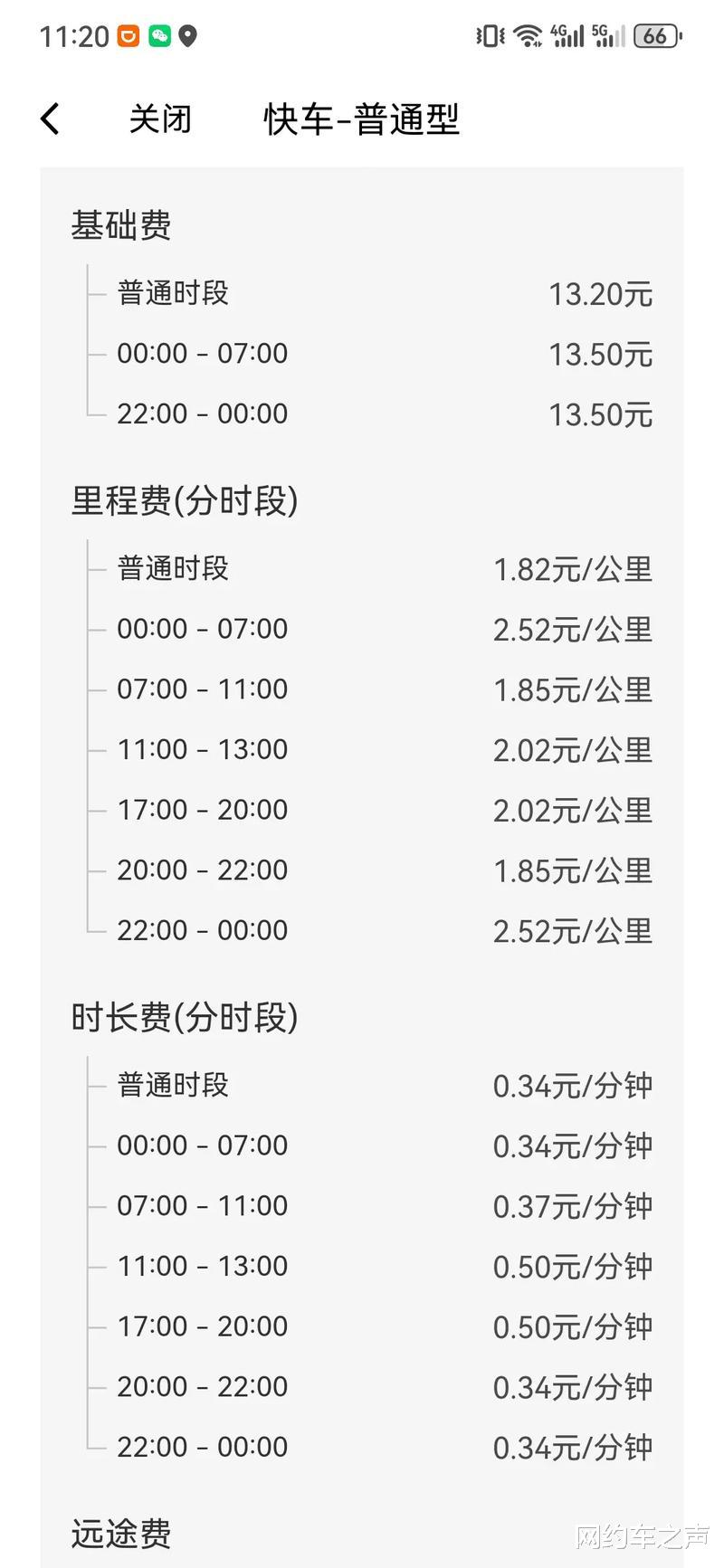
Task: Go back using the top-left arrow
Action: coord(51,119)
